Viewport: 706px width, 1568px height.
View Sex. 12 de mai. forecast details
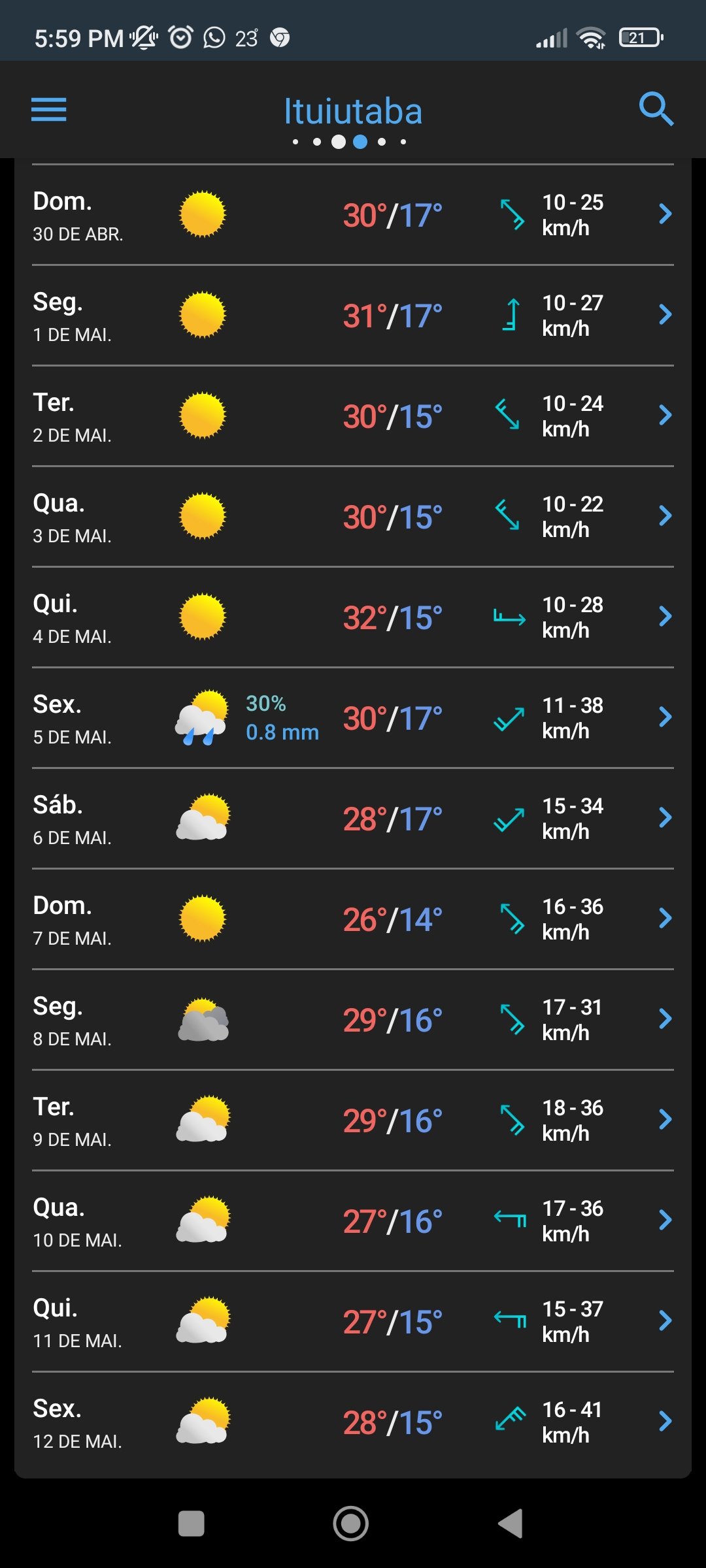(353, 1422)
